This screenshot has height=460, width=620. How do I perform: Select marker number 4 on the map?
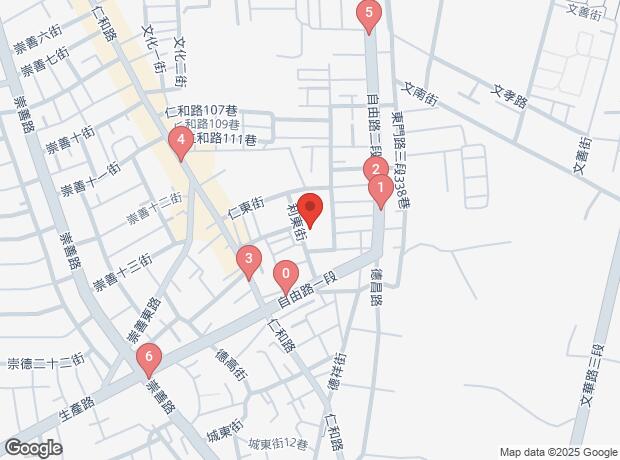(x=180, y=142)
